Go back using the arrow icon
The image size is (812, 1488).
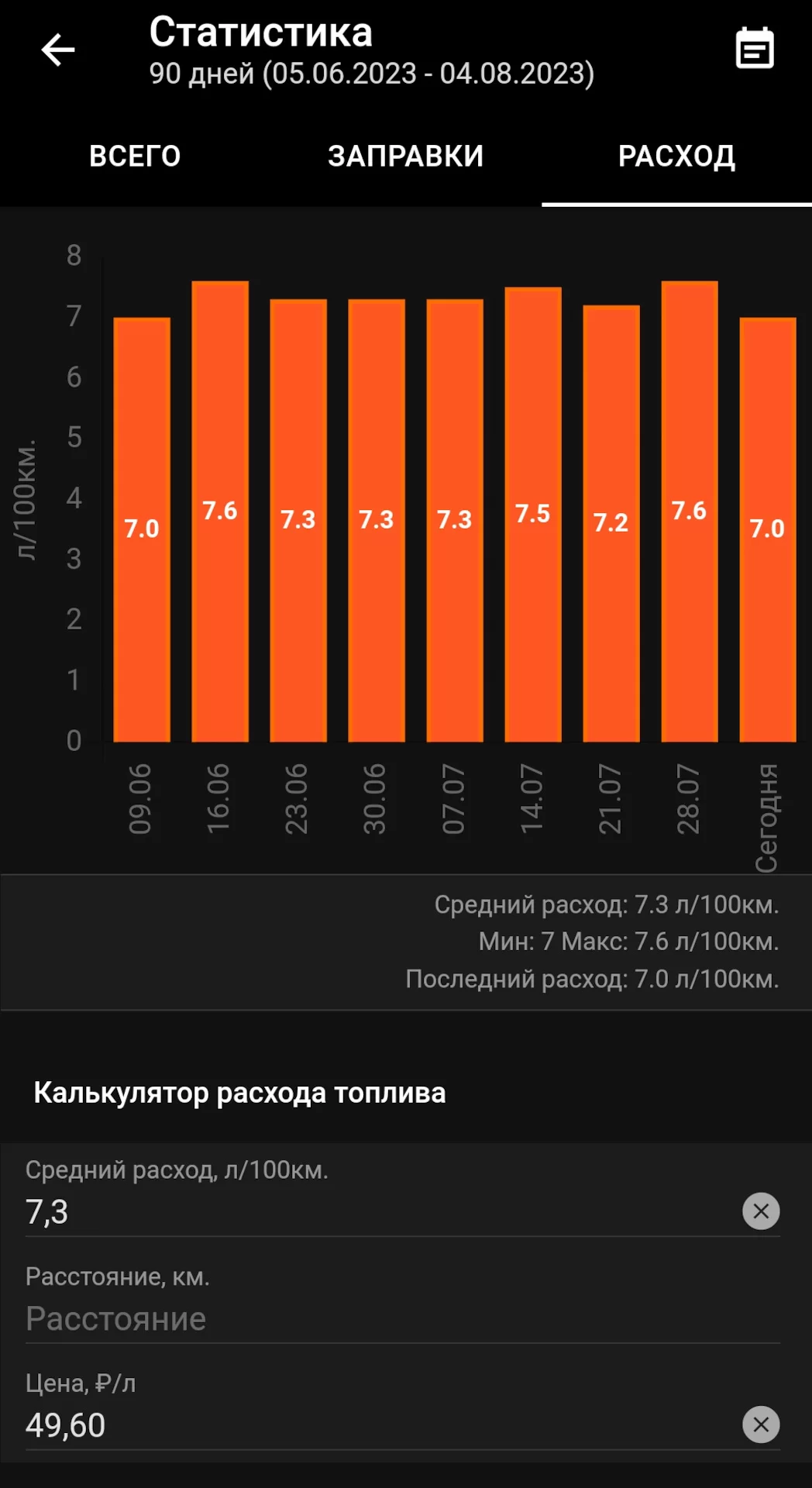pos(58,50)
